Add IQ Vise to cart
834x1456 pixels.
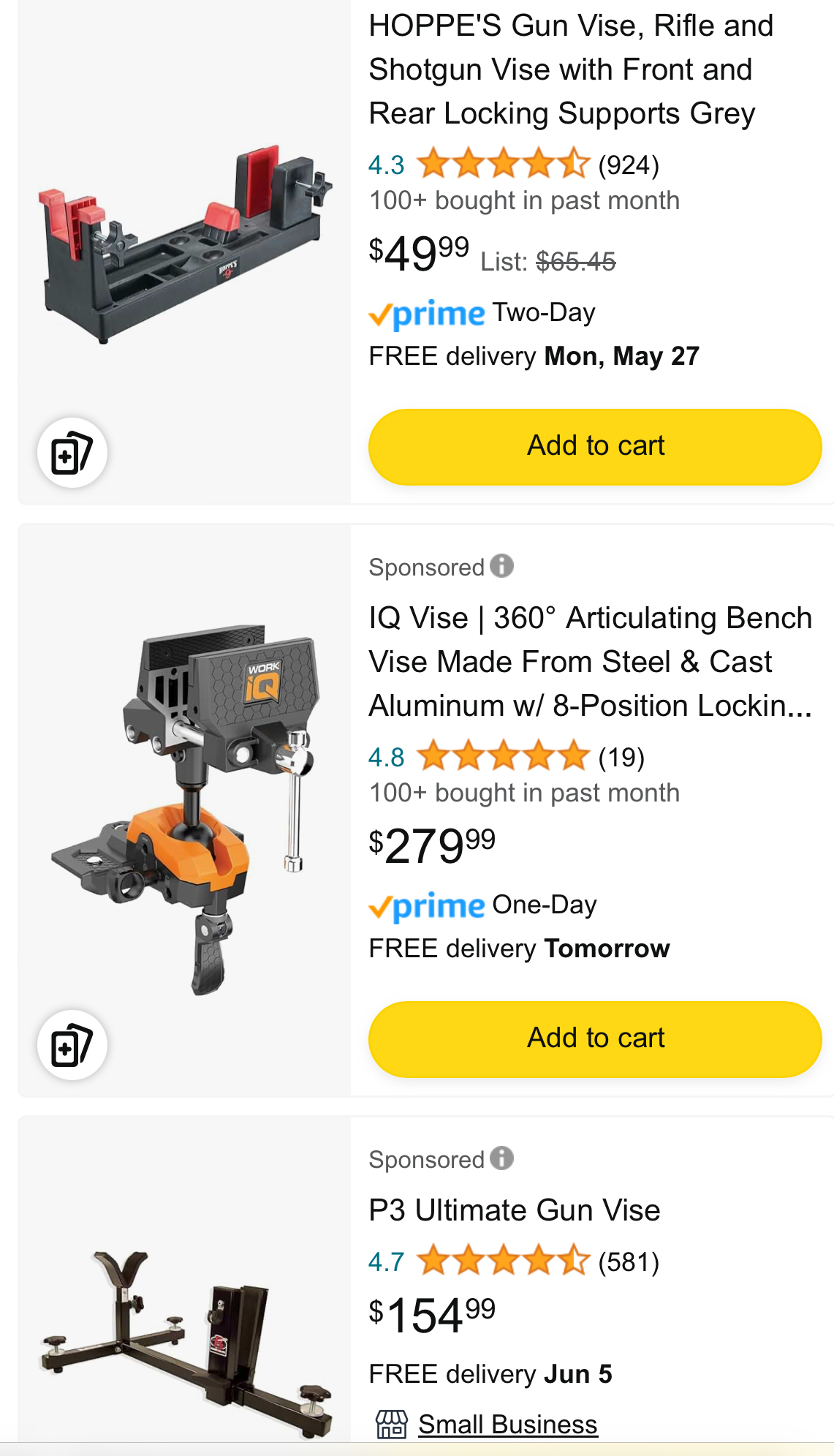click(595, 1038)
